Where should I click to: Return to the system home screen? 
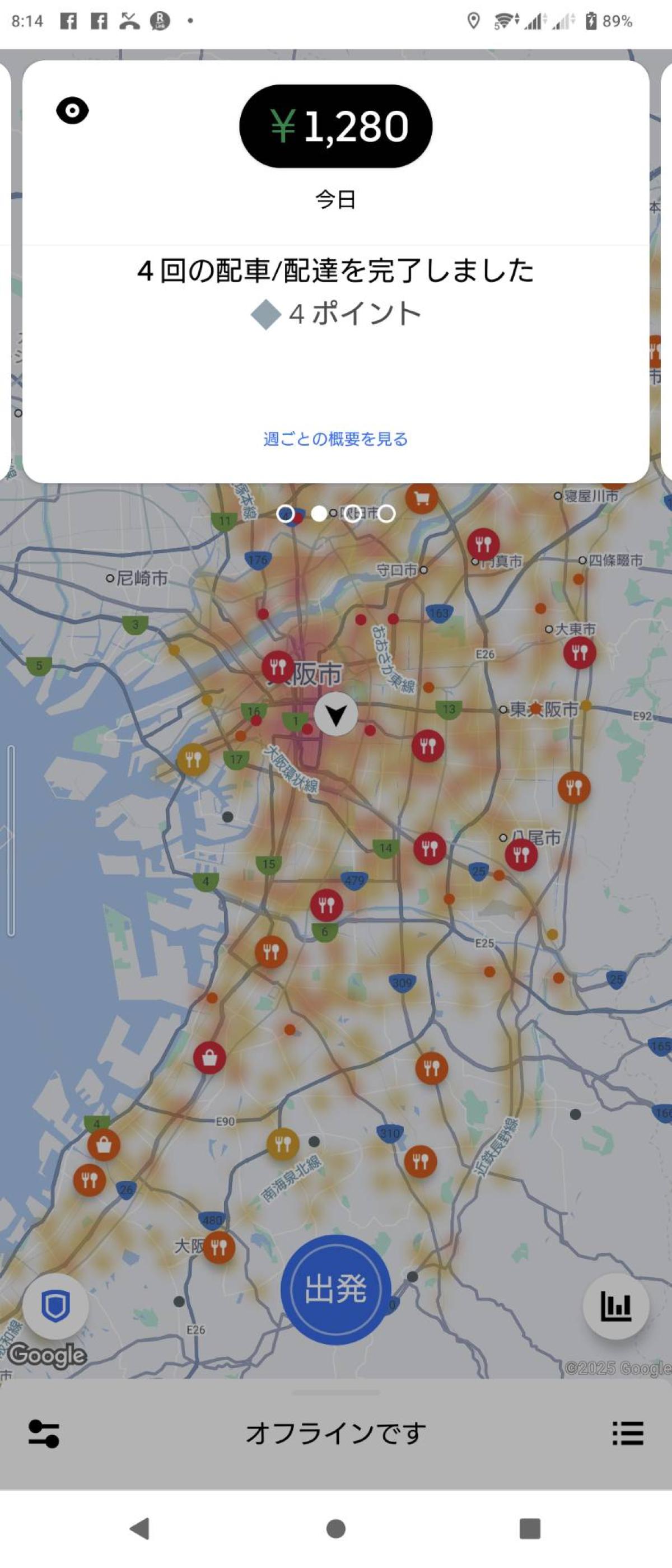click(x=336, y=1528)
